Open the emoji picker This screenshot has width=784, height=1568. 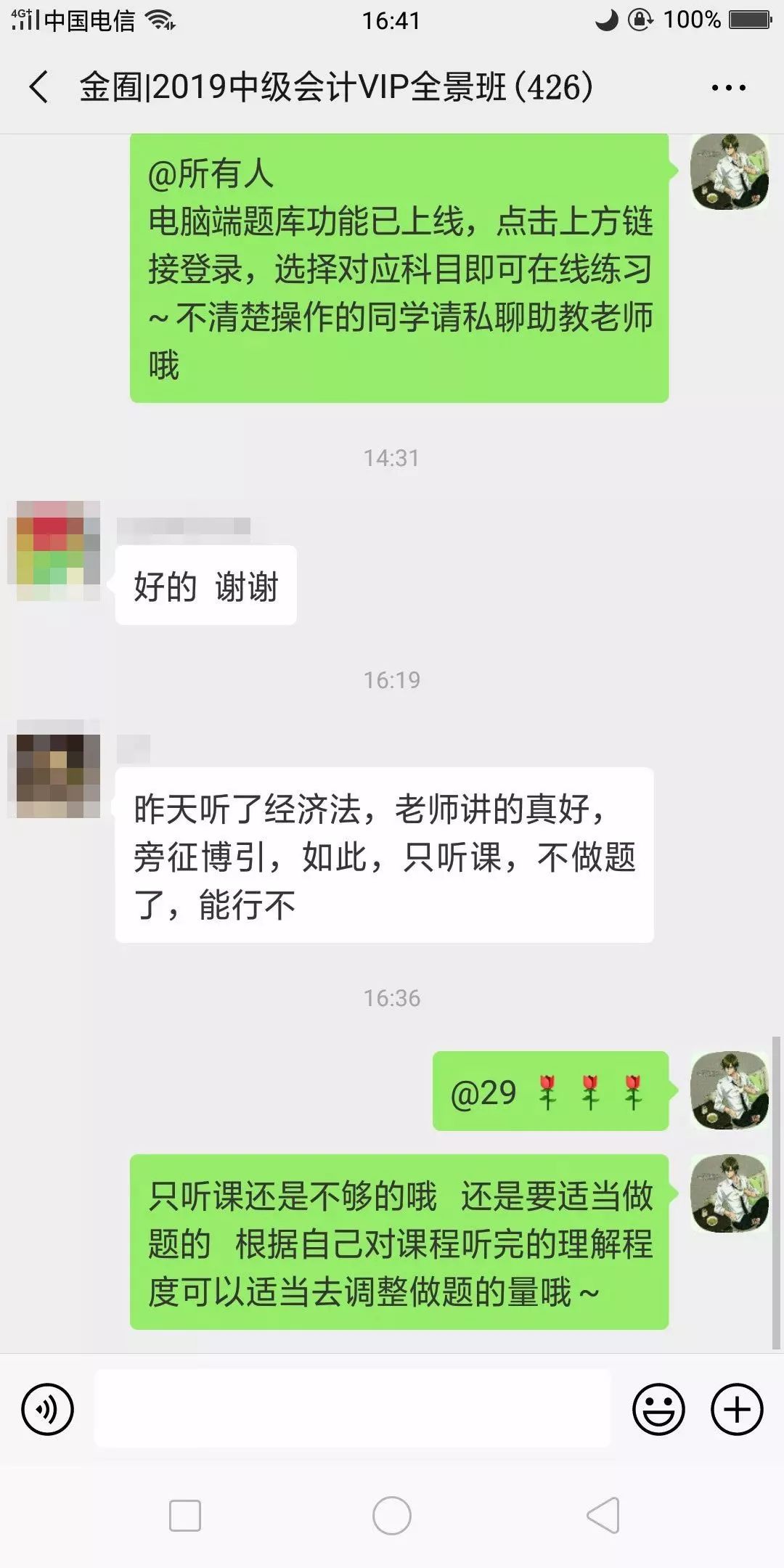pos(658,1410)
